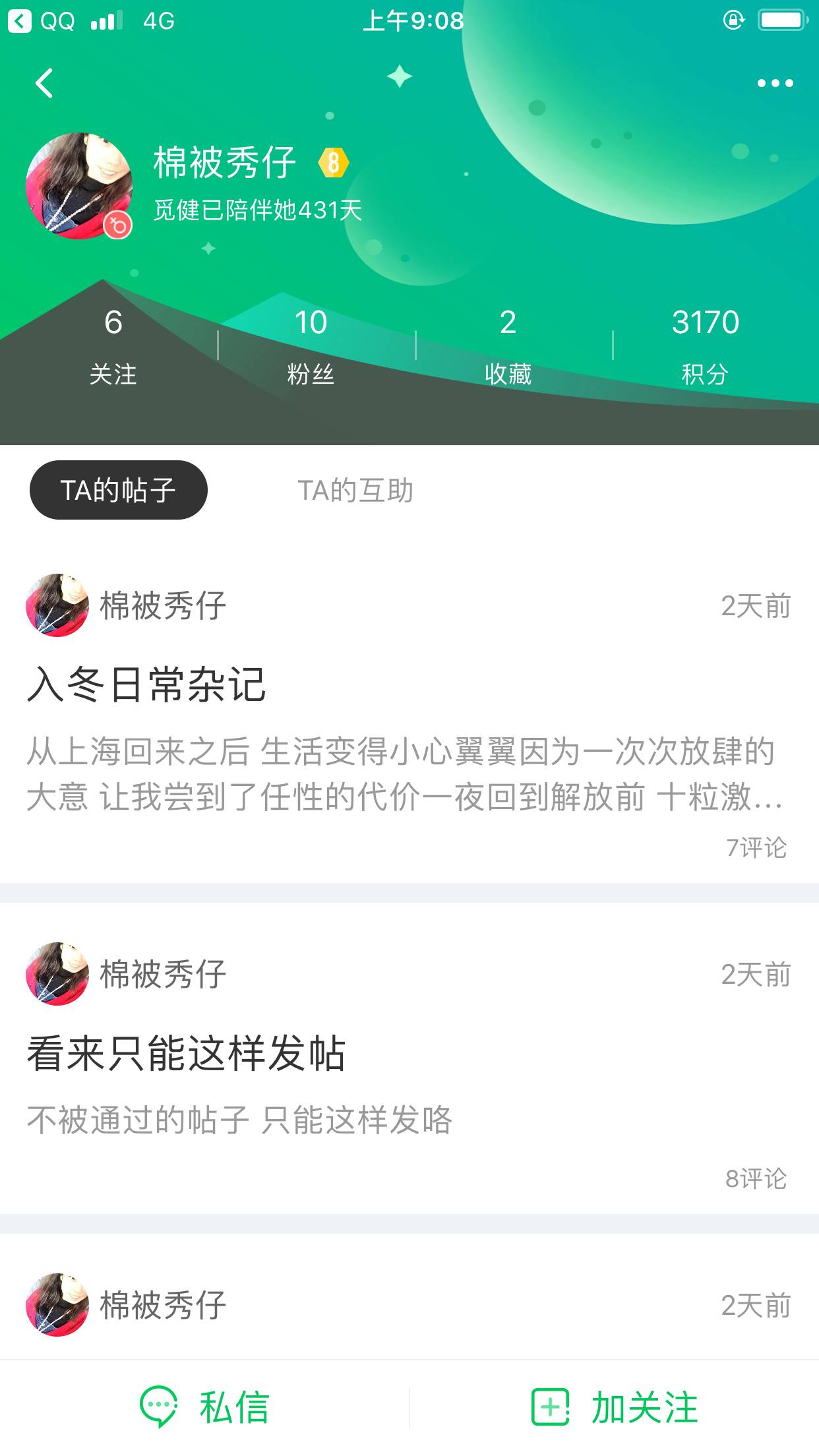
Task: View the 6 关注 following list
Action: coord(113,346)
